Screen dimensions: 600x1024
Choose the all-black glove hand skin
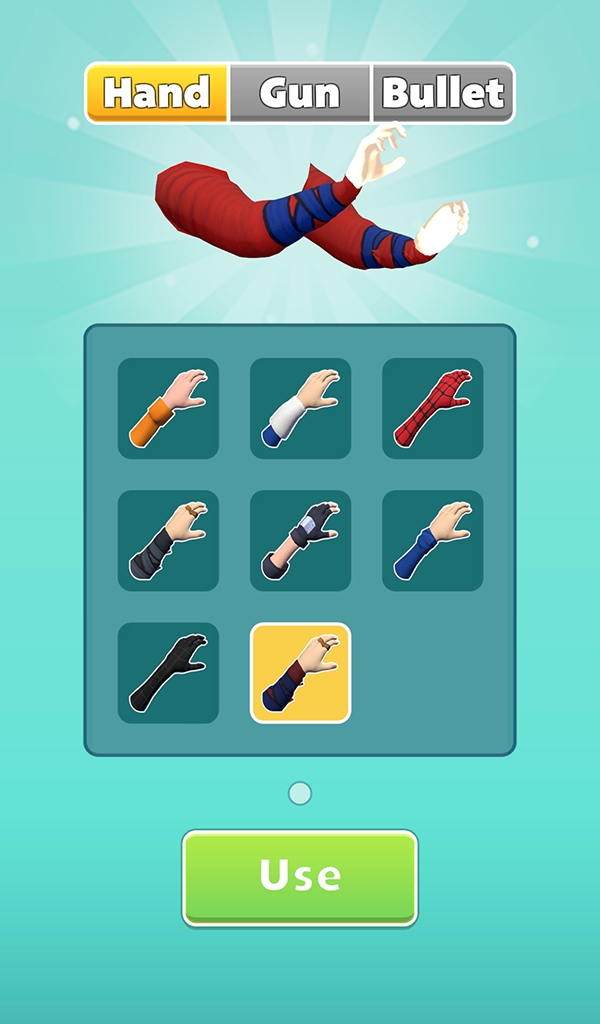click(x=168, y=672)
